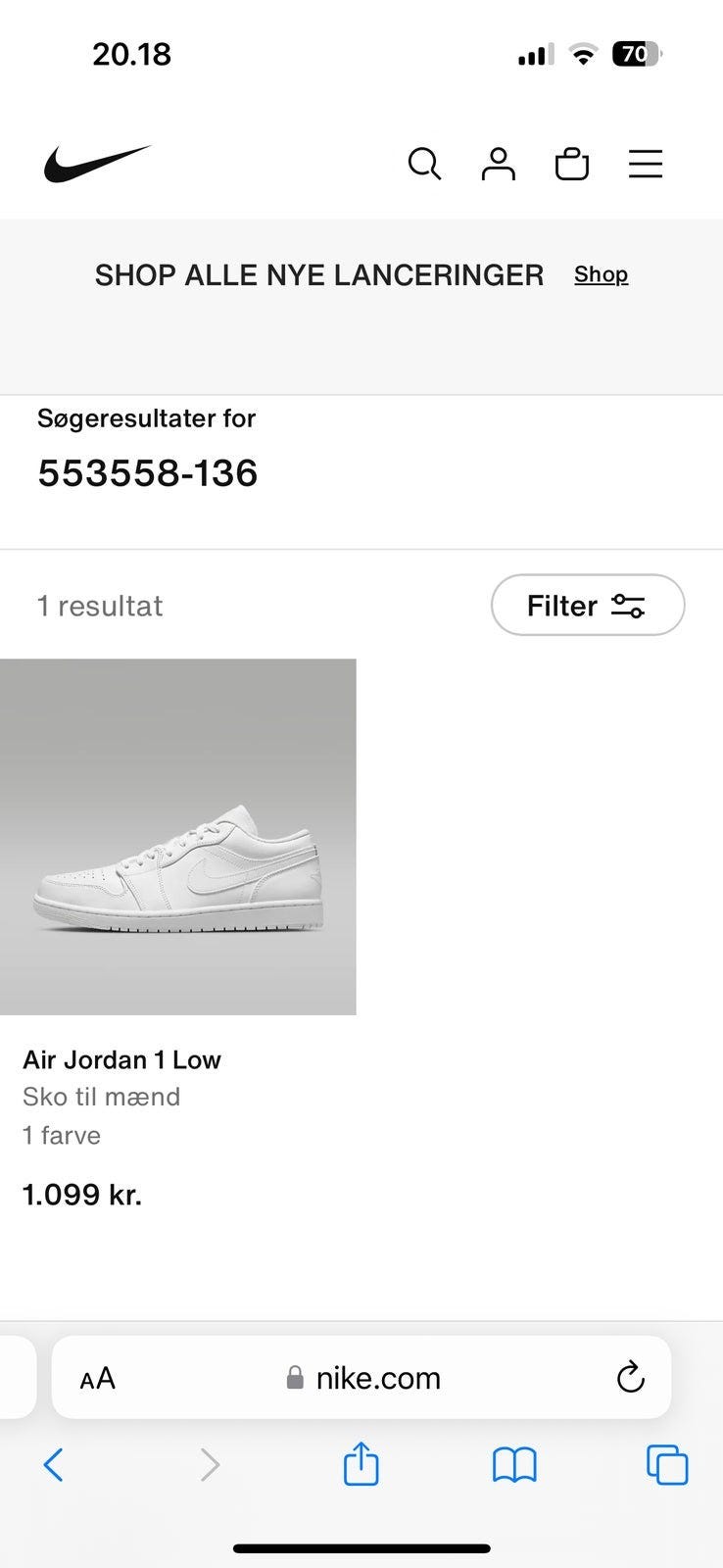Image resolution: width=723 pixels, height=1568 pixels.
Task: Show all open browser tabs
Action: tap(667, 1465)
